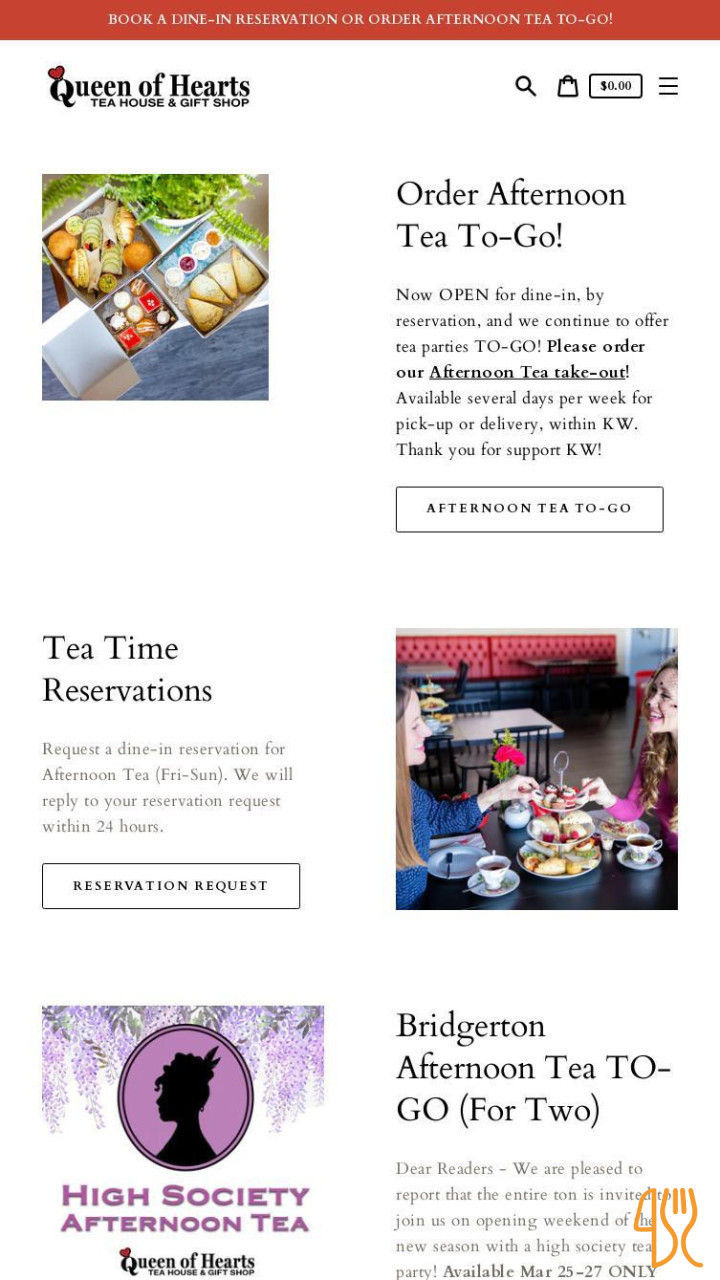720x1280 pixels.
Task: Open the top reservation announcement banner
Action: 360,20
